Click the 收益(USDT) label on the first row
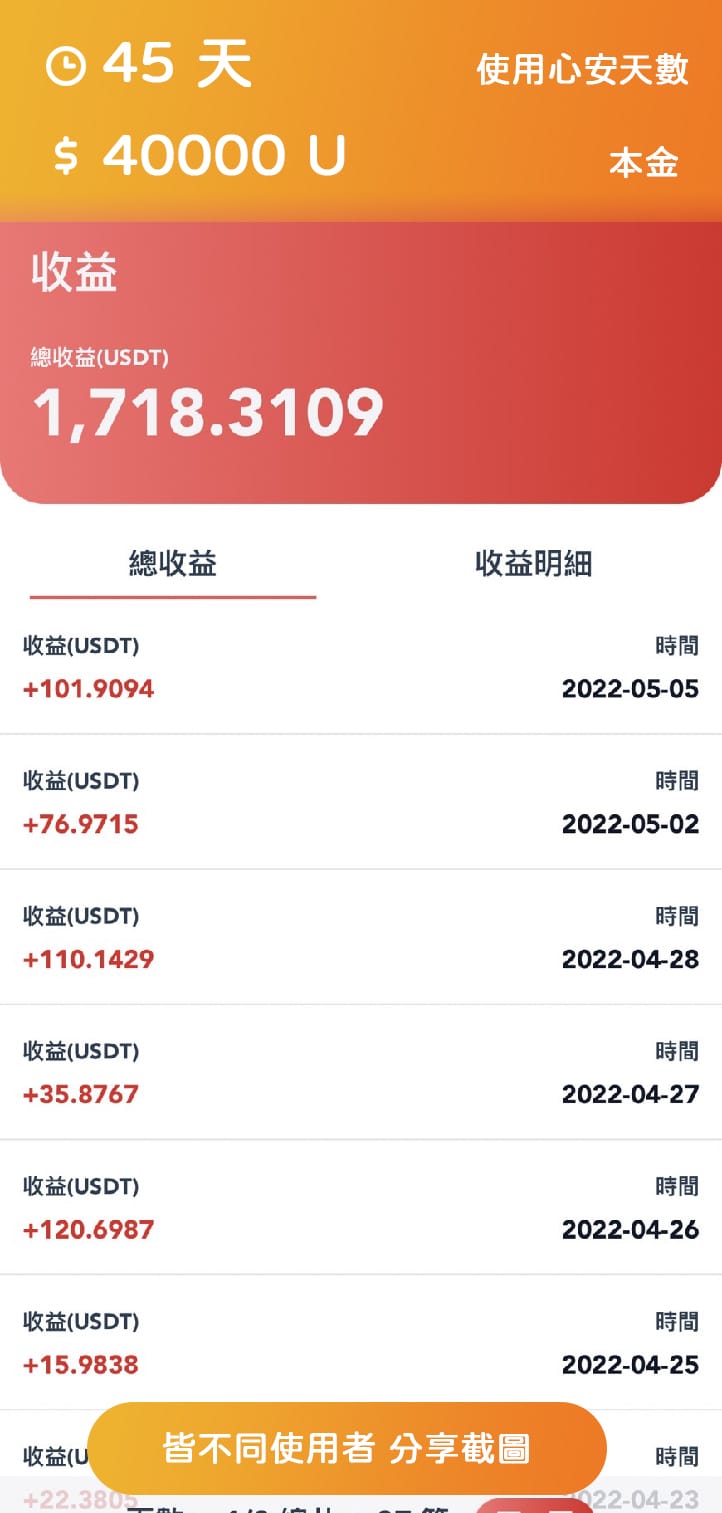 coord(80,645)
